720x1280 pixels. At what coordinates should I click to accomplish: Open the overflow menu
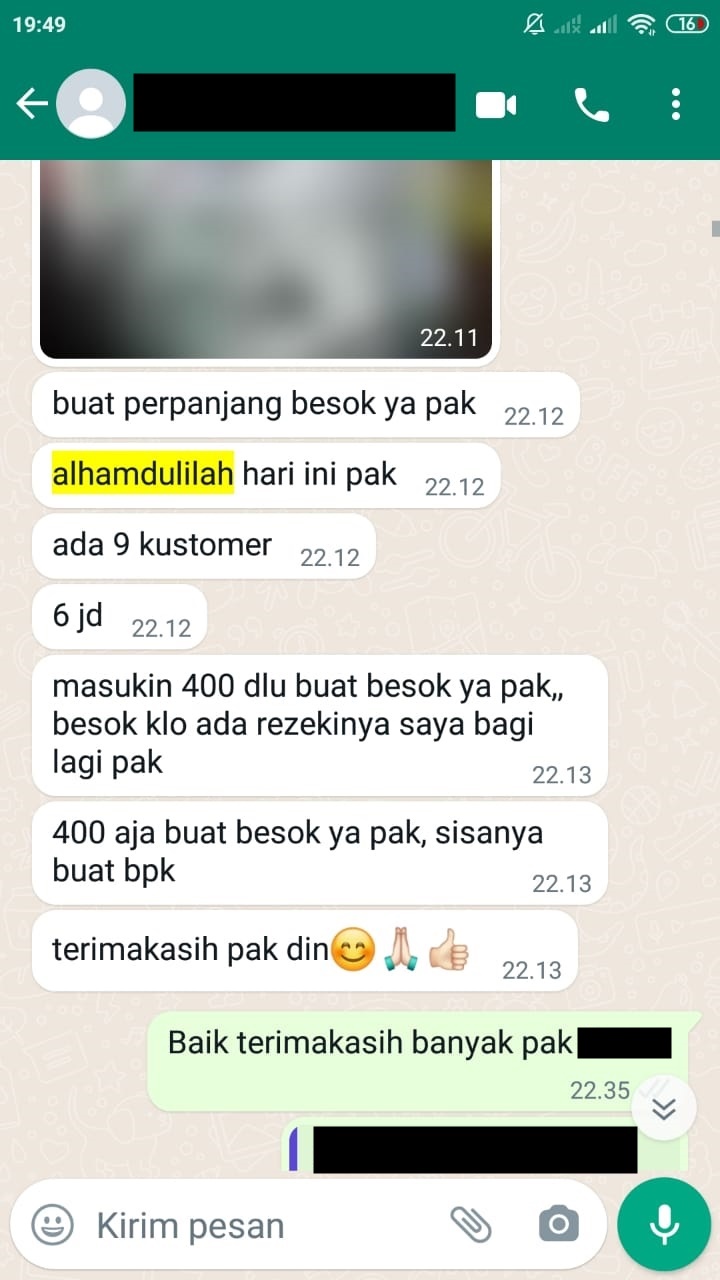pyautogui.click(x=676, y=104)
